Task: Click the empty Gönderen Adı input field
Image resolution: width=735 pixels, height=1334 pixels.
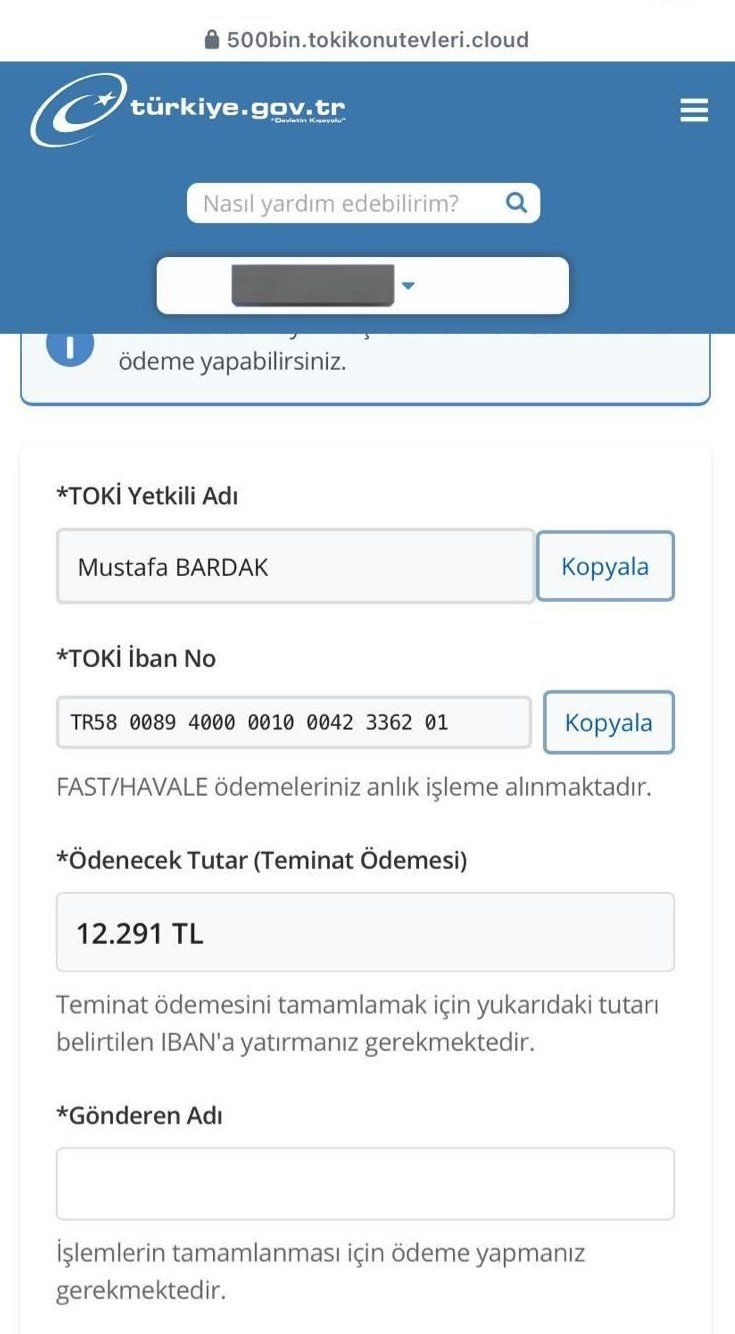Action: pyautogui.click(x=367, y=1183)
